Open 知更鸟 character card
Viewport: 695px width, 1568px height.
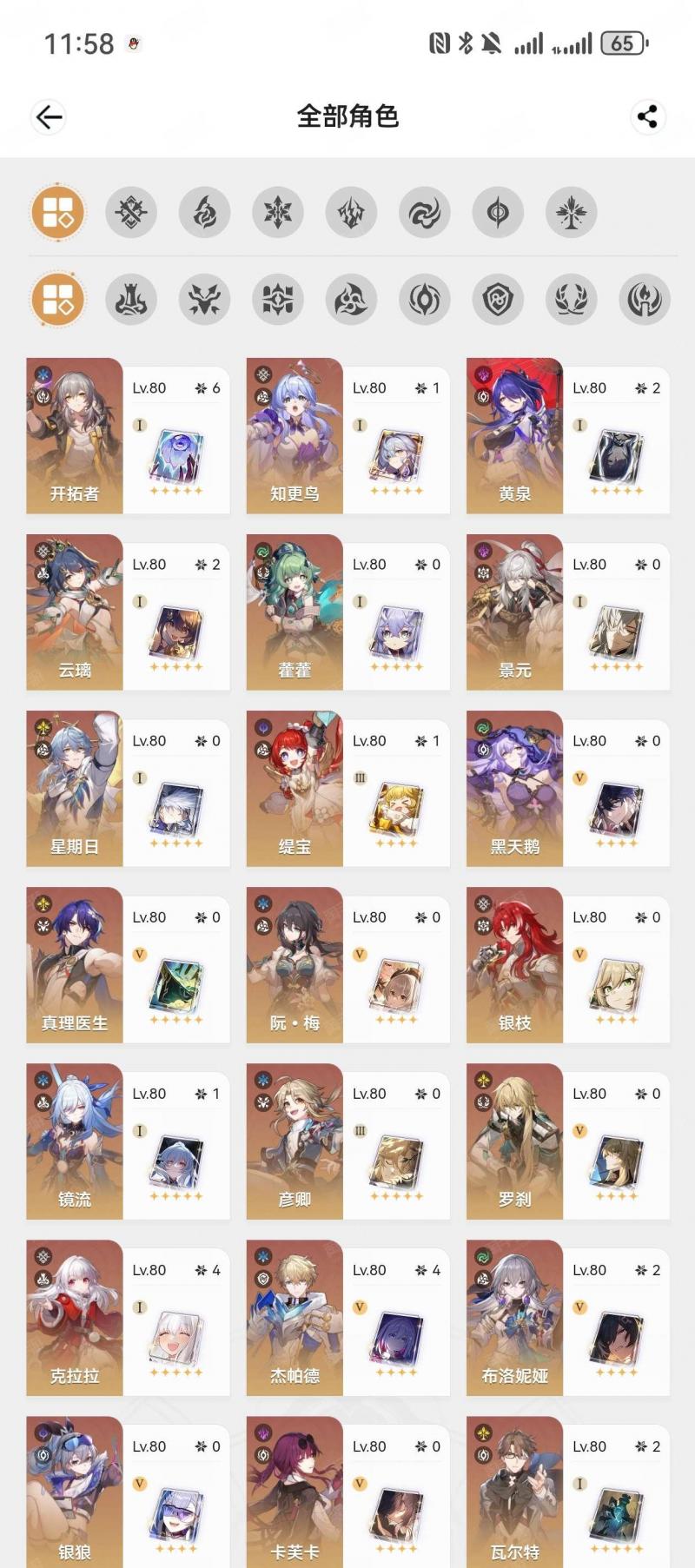tap(348, 435)
